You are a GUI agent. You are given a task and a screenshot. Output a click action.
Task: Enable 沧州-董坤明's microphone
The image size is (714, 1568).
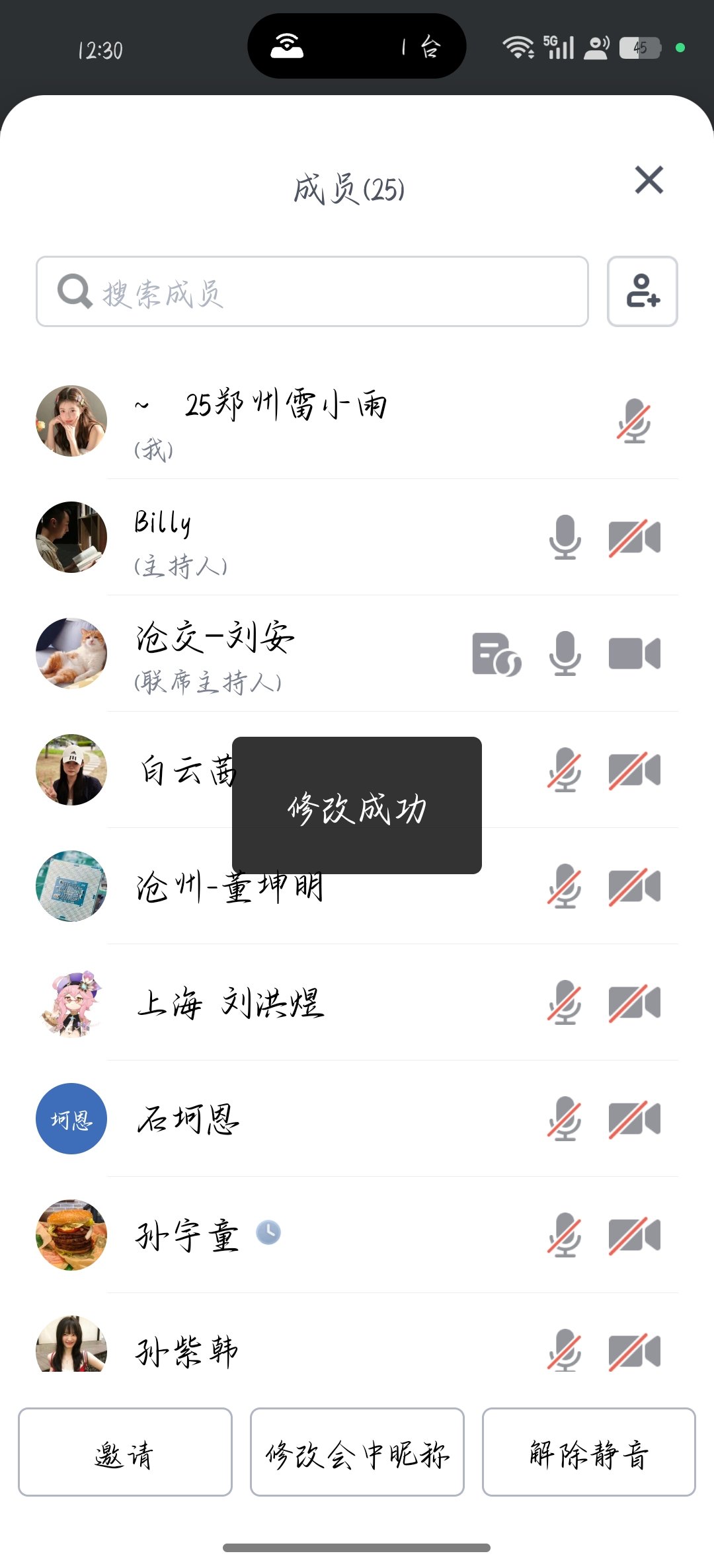[x=565, y=885]
